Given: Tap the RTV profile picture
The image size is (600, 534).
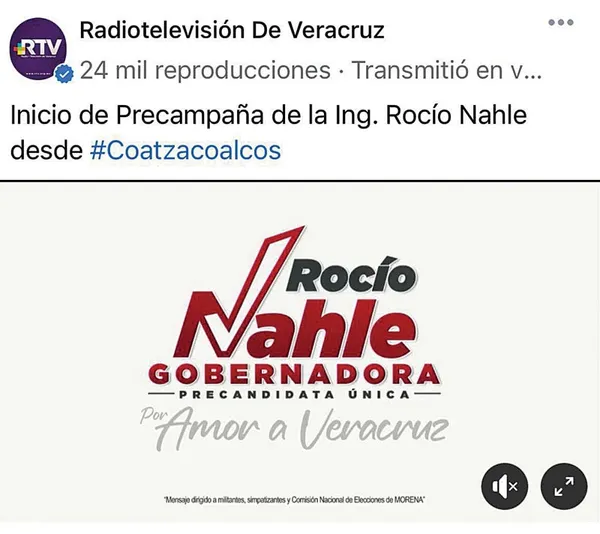Looking at the screenshot, I should pos(38,50).
